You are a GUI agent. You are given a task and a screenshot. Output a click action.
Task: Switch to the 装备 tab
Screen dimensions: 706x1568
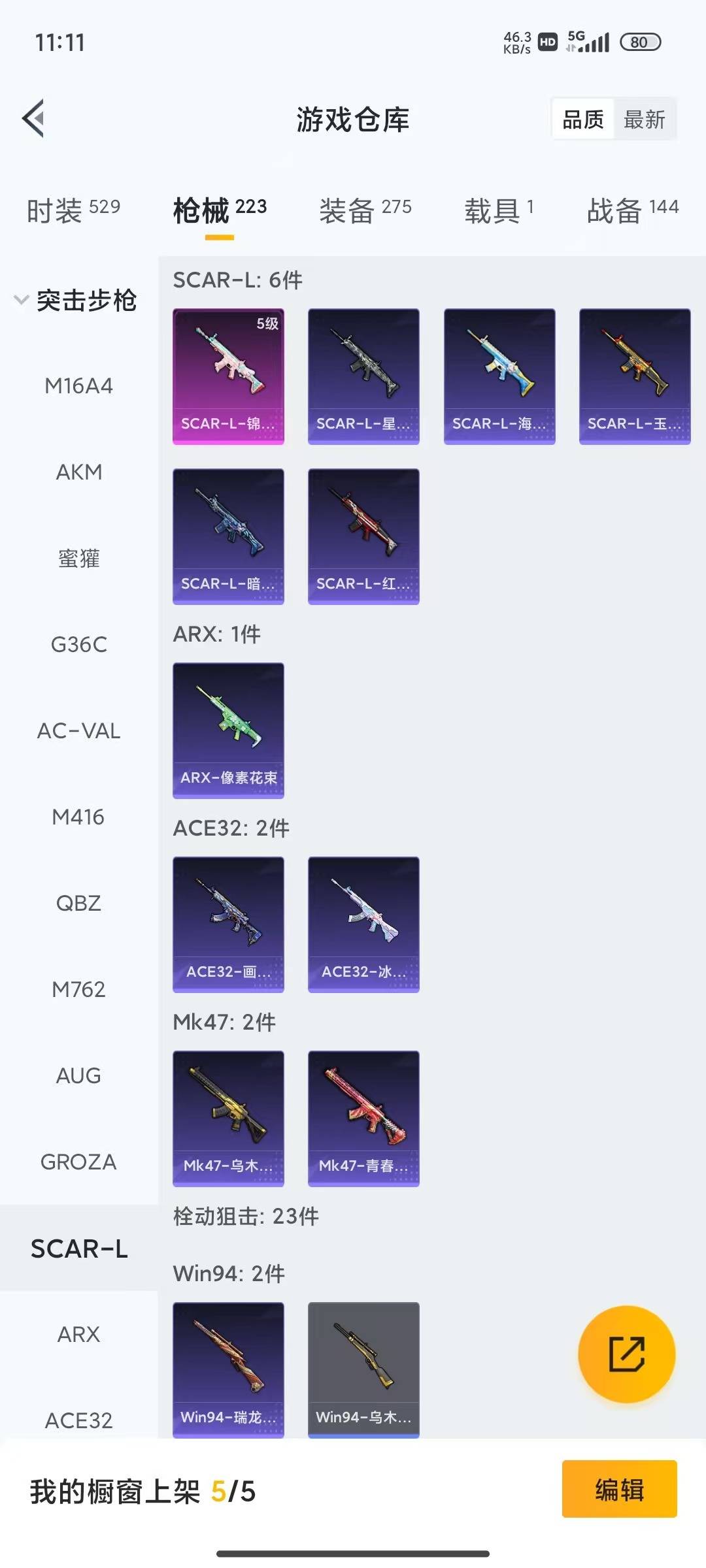[365, 209]
